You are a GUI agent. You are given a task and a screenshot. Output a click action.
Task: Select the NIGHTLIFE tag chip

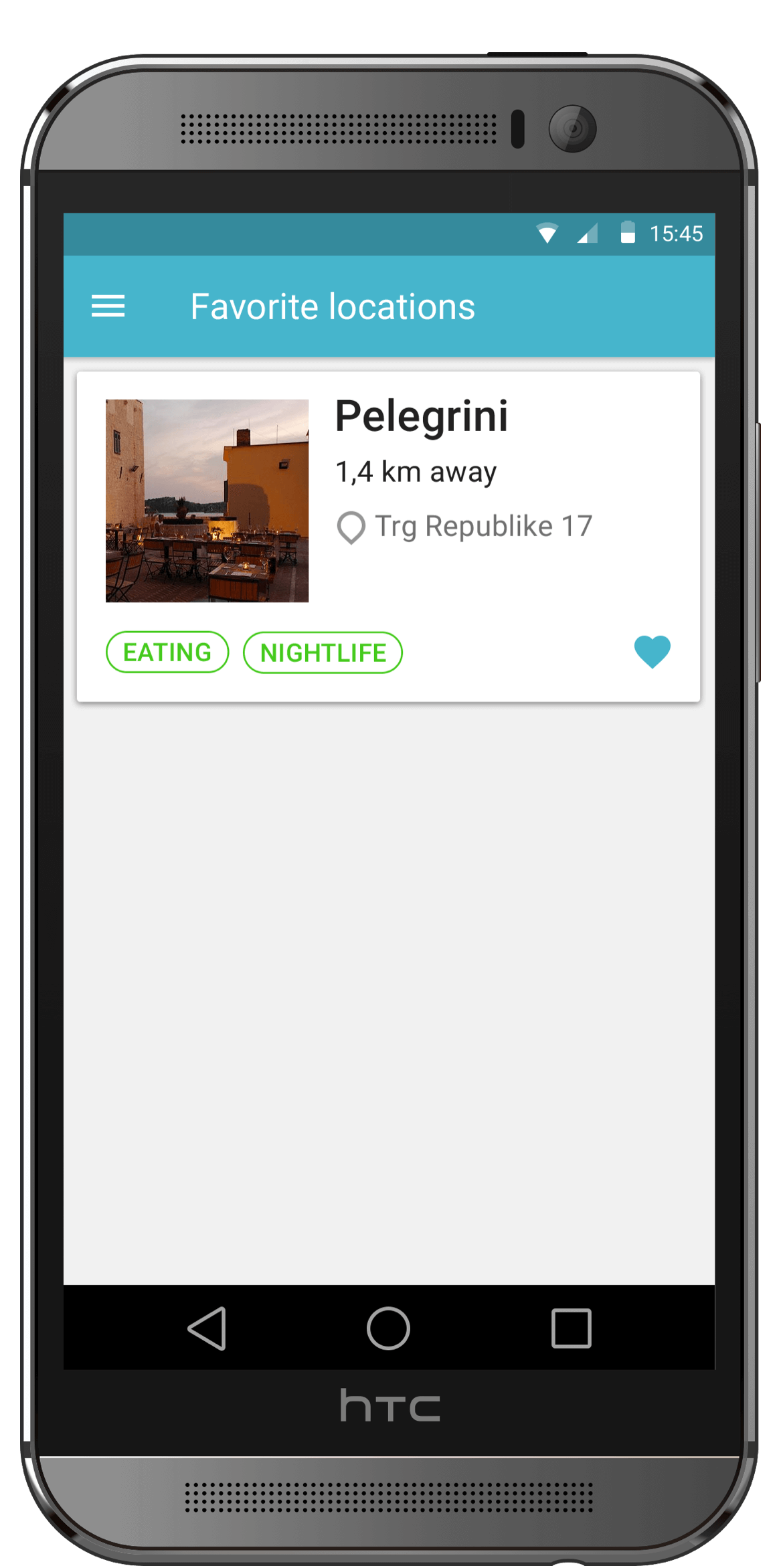click(323, 652)
